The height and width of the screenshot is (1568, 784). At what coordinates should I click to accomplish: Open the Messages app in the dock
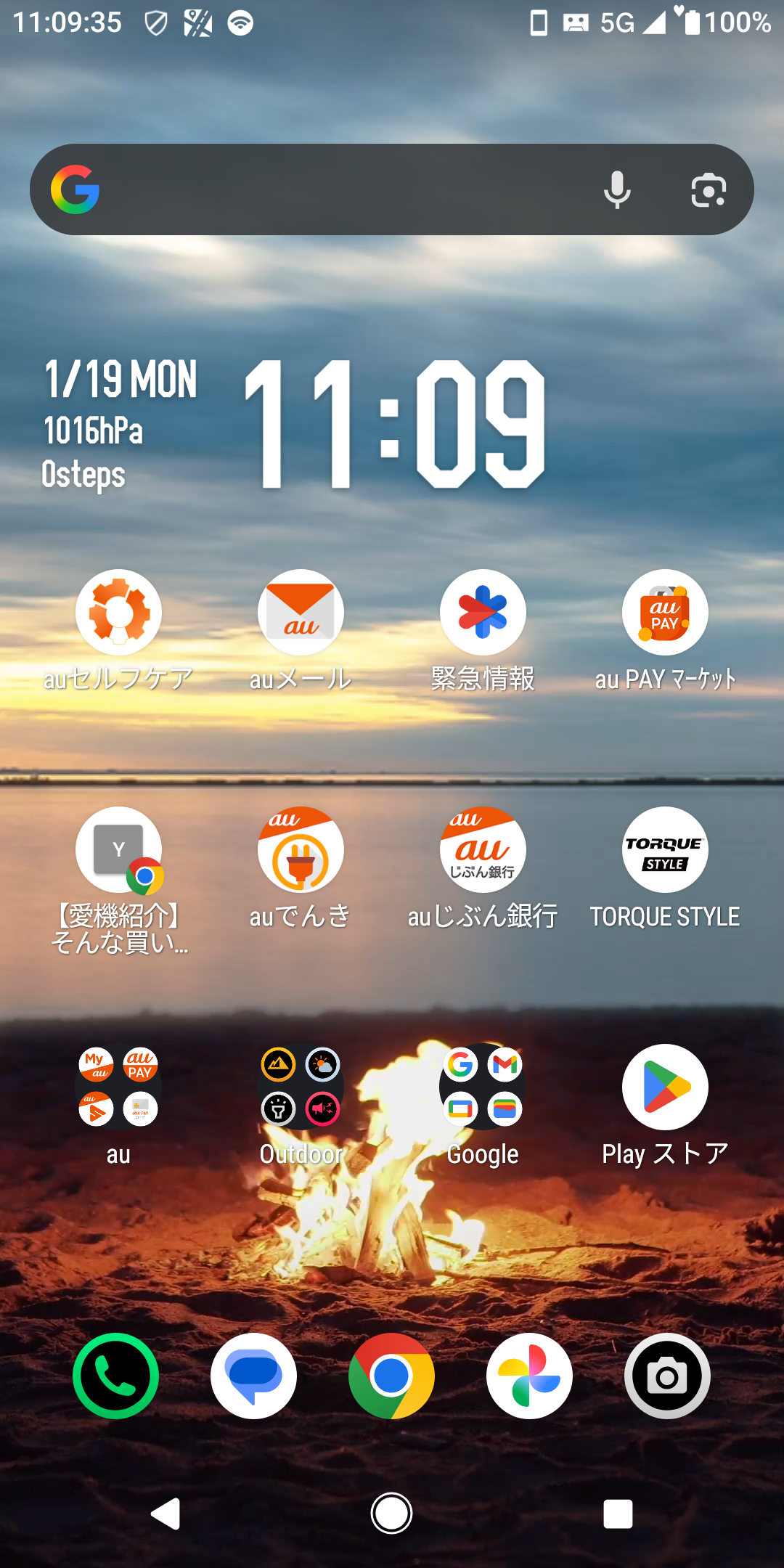[x=254, y=1376]
